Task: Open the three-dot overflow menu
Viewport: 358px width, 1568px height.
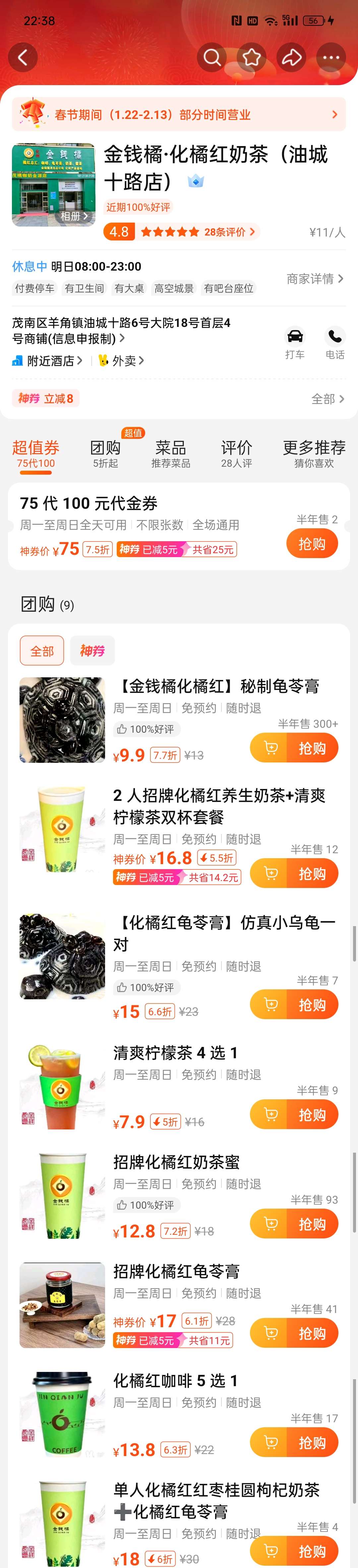Action: click(331, 58)
